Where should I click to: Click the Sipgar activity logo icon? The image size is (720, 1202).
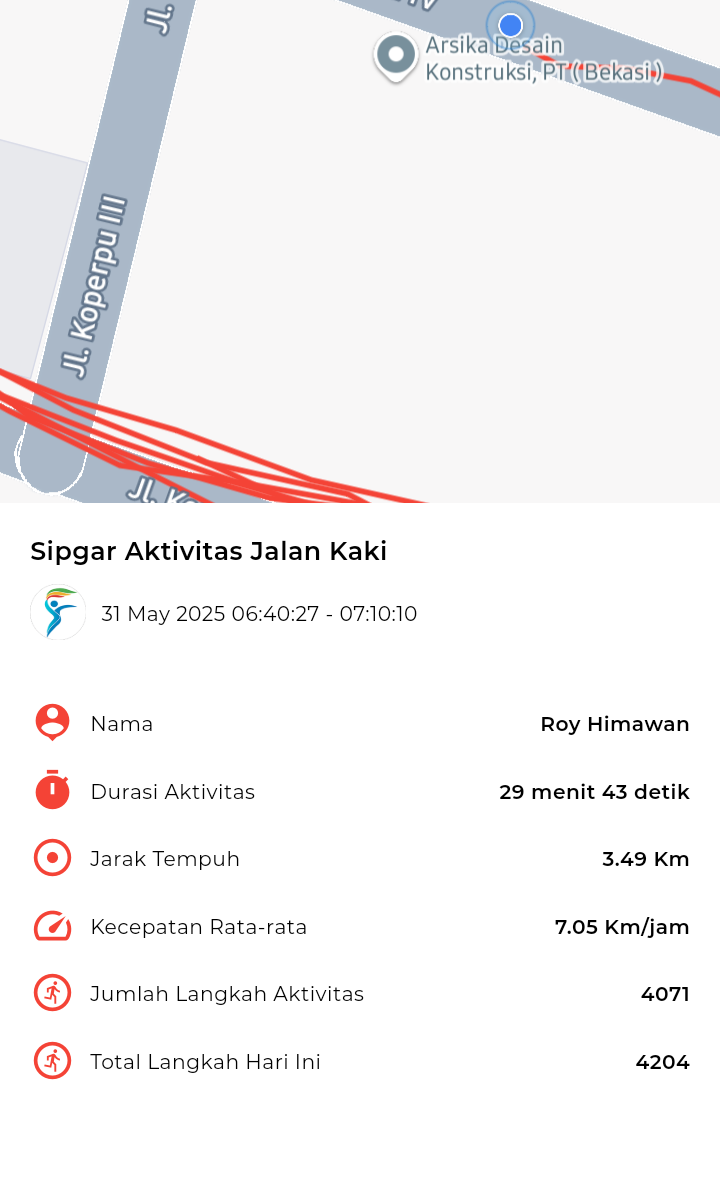[x=57, y=613]
